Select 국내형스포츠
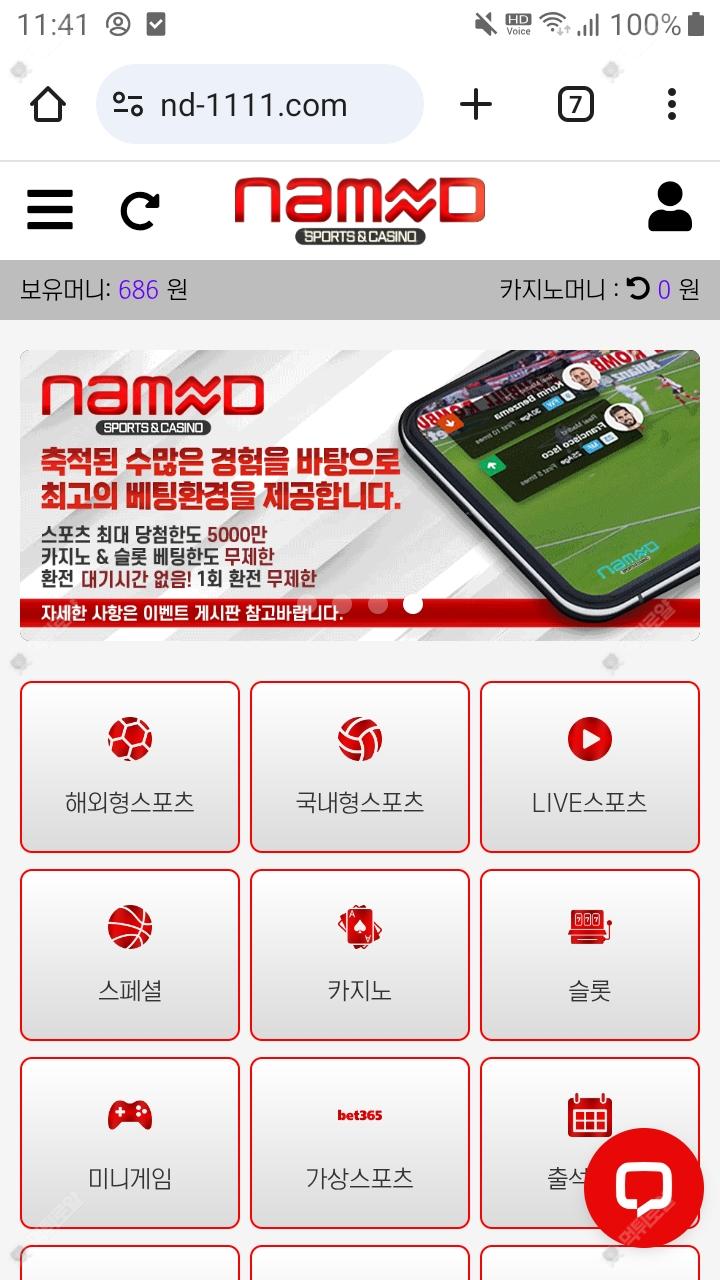 tap(360, 767)
